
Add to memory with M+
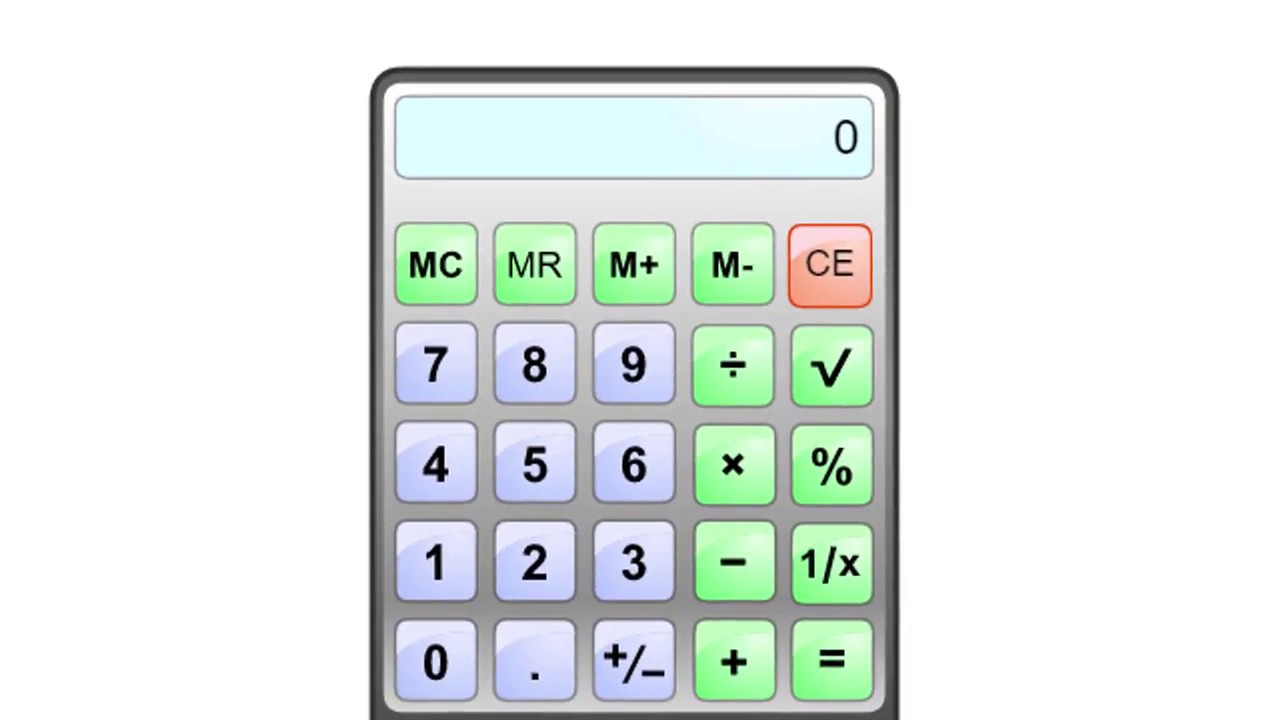[634, 265]
